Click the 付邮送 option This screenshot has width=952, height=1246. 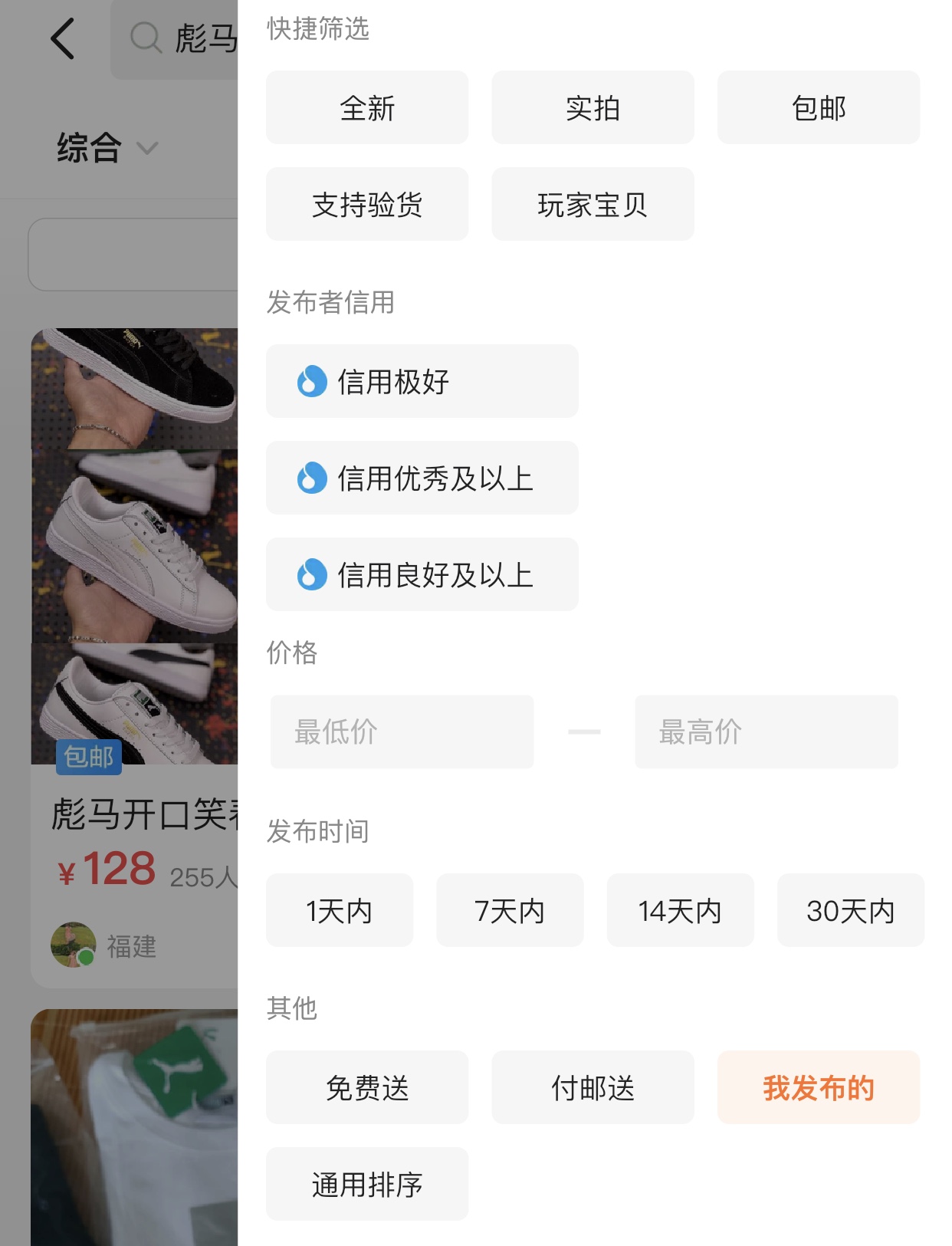point(593,1087)
